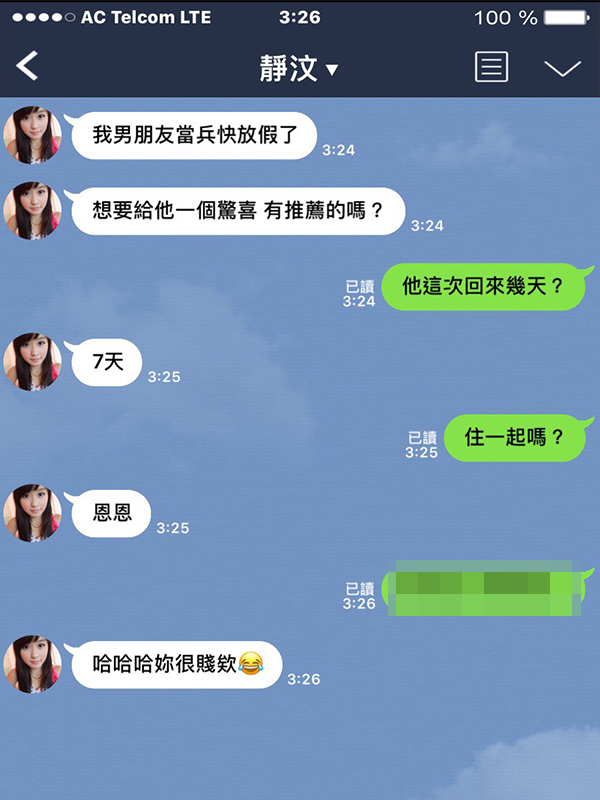Expand the 靜汶 chat title dropdown
The height and width of the screenshot is (800, 600).
pyautogui.click(x=299, y=68)
